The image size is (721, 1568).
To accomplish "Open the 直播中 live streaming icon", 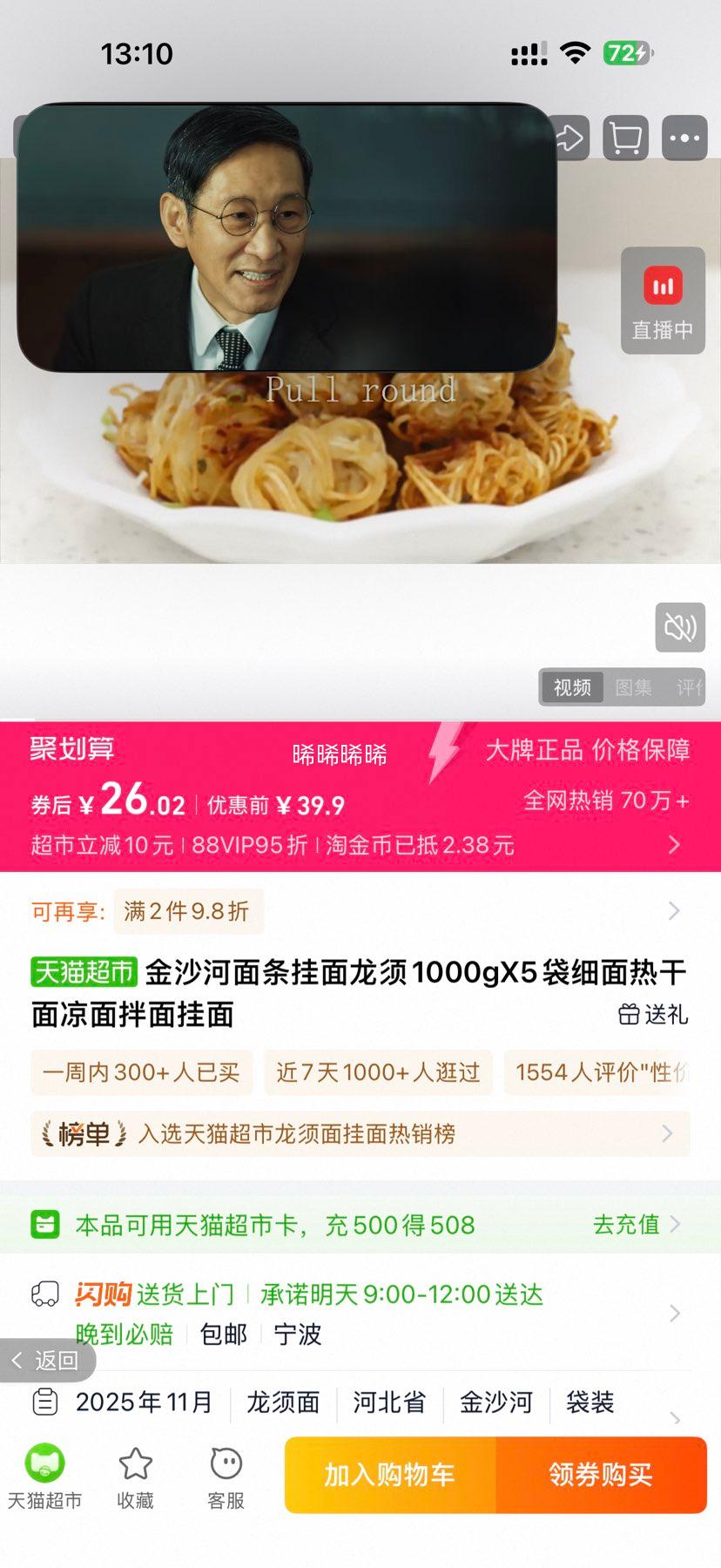I will tap(663, 301).
